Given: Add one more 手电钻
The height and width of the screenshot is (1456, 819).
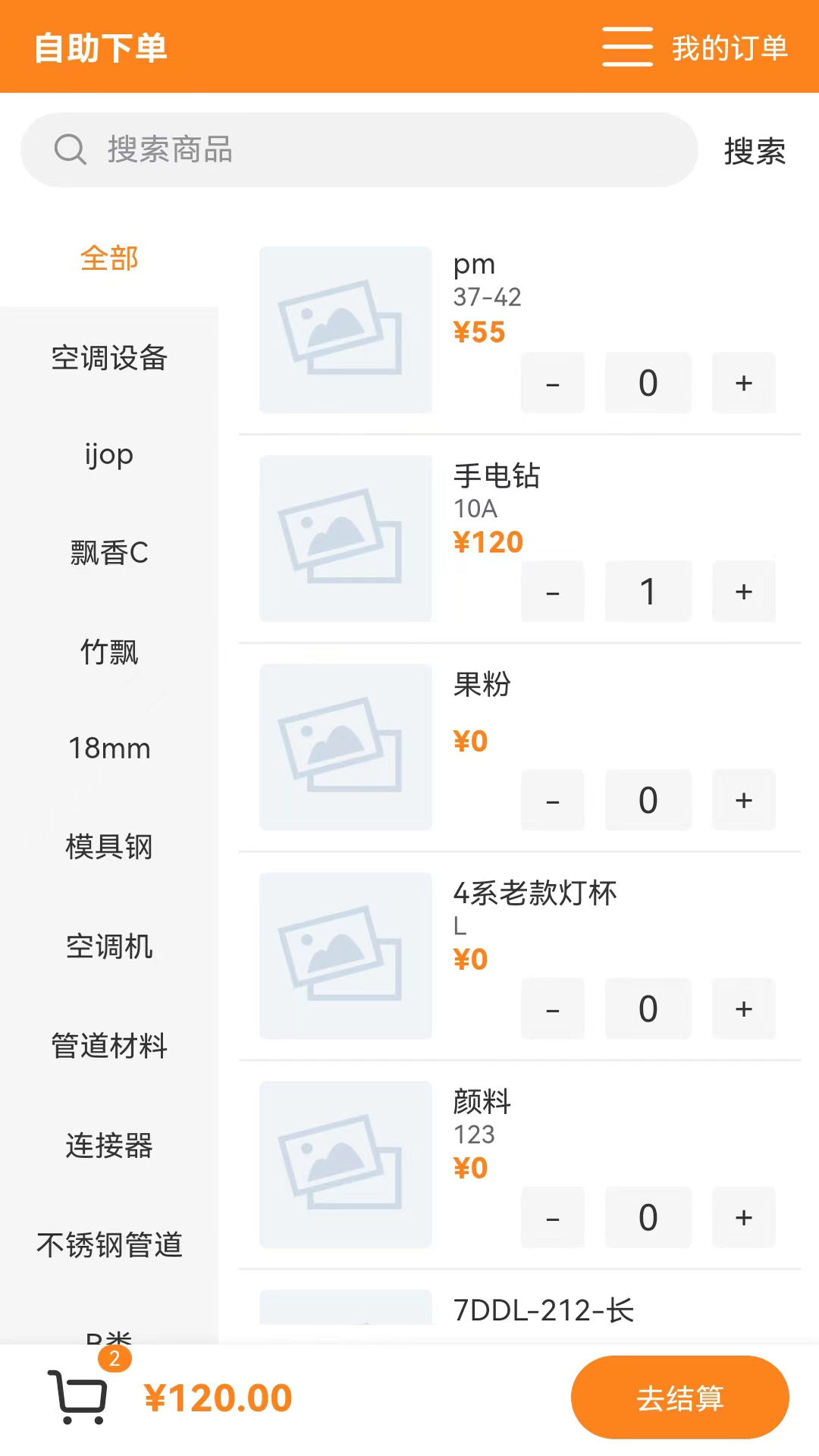Looking at the screenshot, I should (743, 591).
